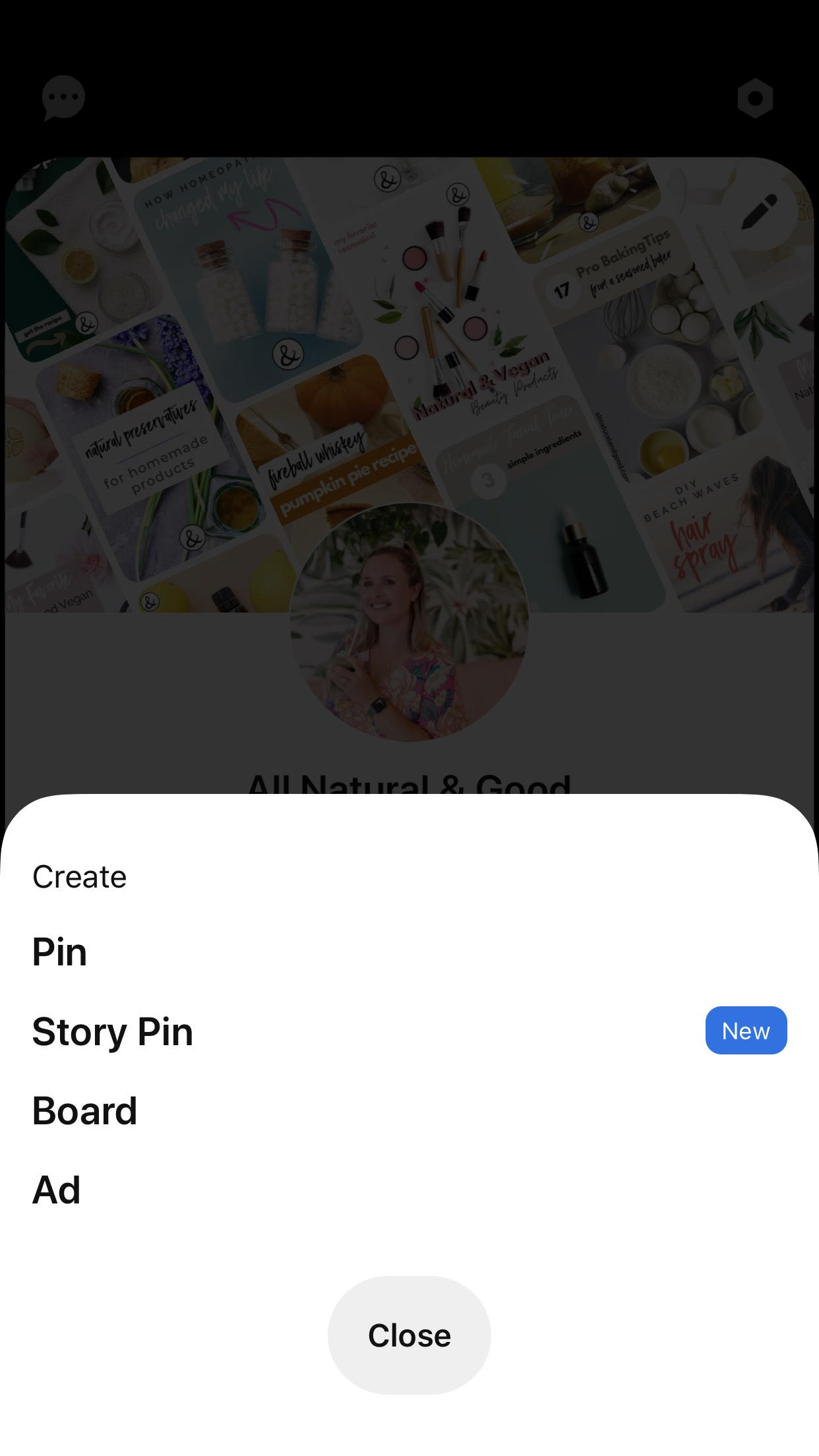Create a new Pin

pyautogui.click(x=60, y=952)
